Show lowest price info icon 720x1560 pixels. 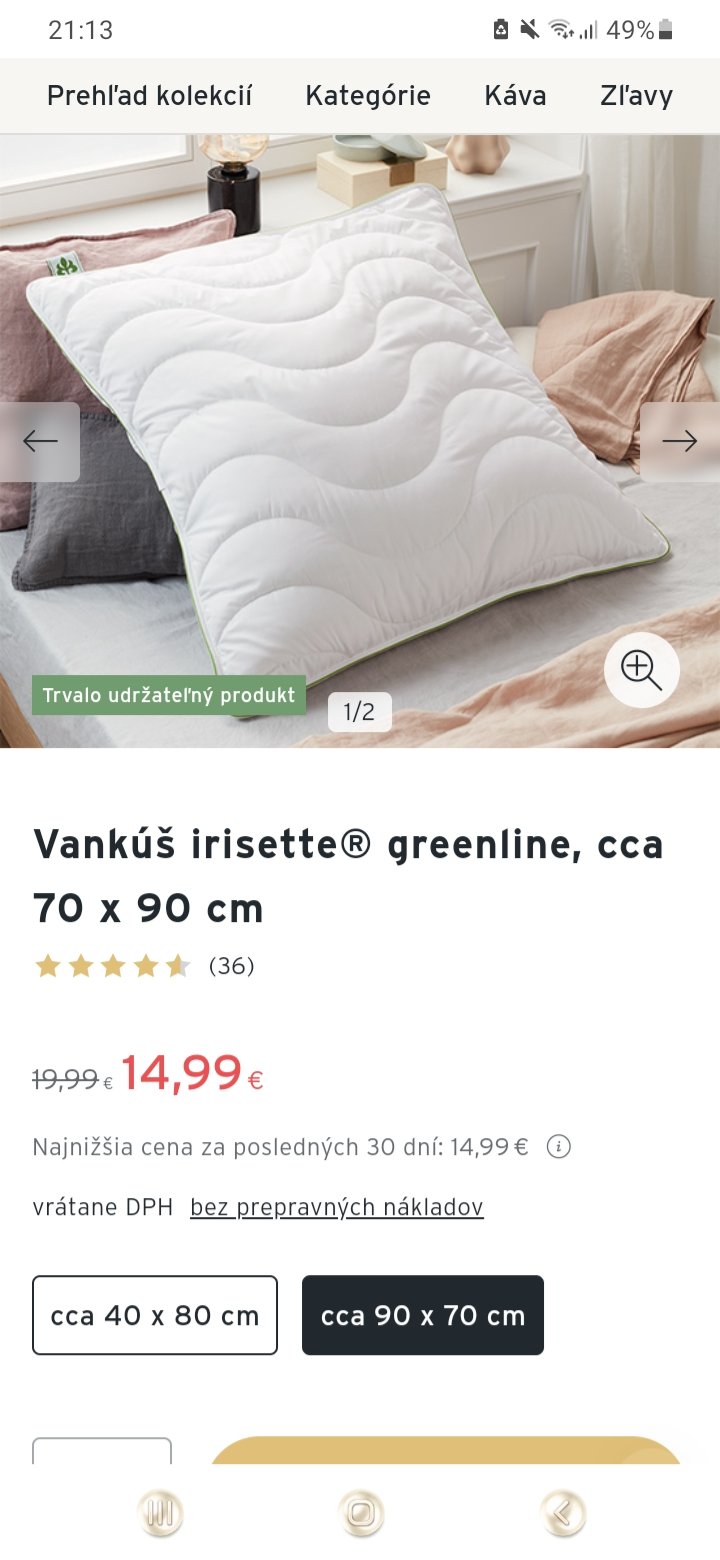click(559, 1146)
